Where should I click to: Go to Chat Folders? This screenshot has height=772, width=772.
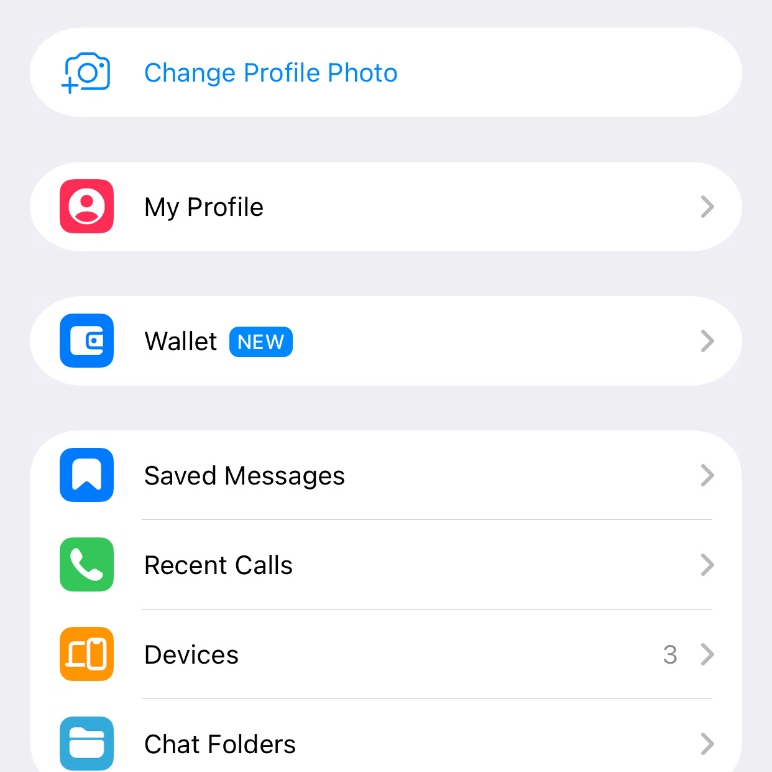pos(385,743)
